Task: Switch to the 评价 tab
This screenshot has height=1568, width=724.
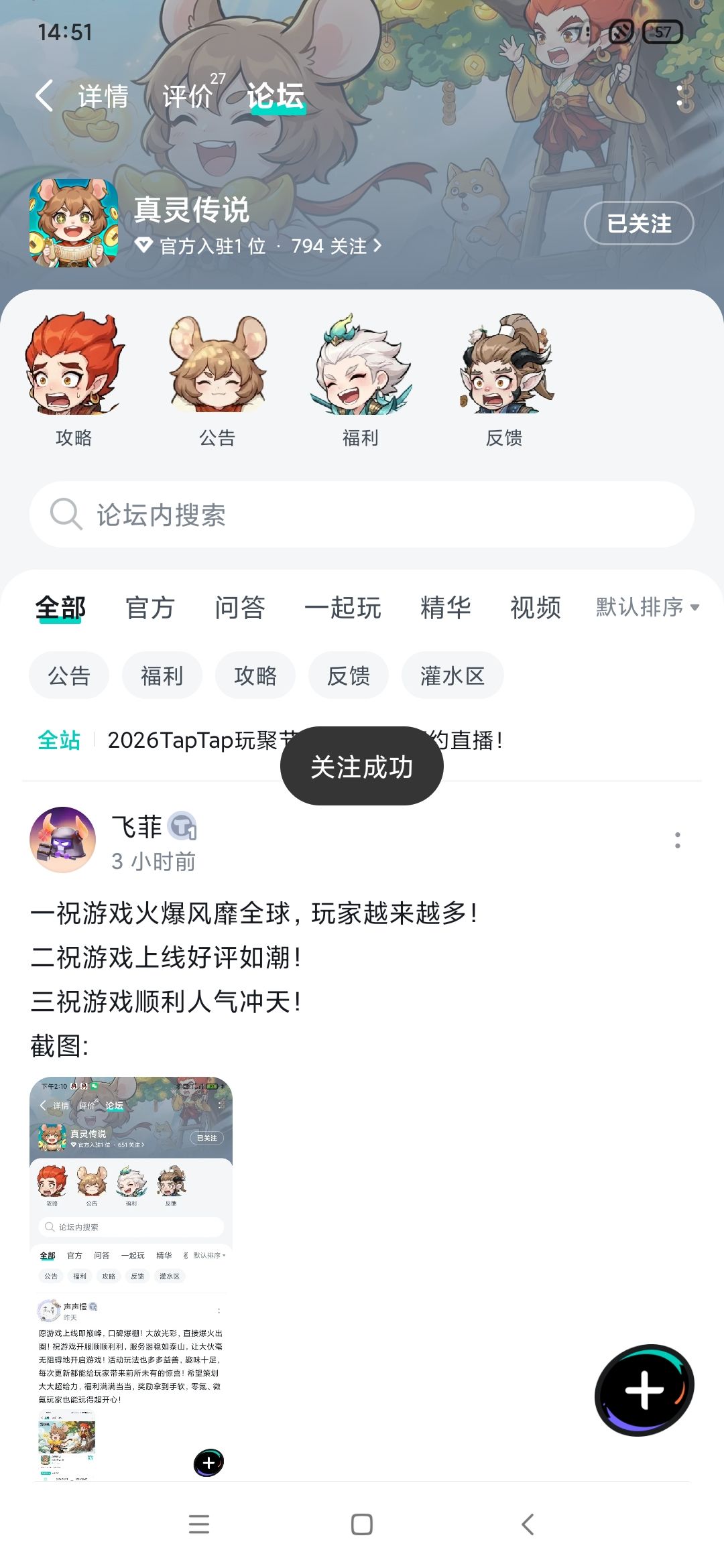Action: [187, 96]
